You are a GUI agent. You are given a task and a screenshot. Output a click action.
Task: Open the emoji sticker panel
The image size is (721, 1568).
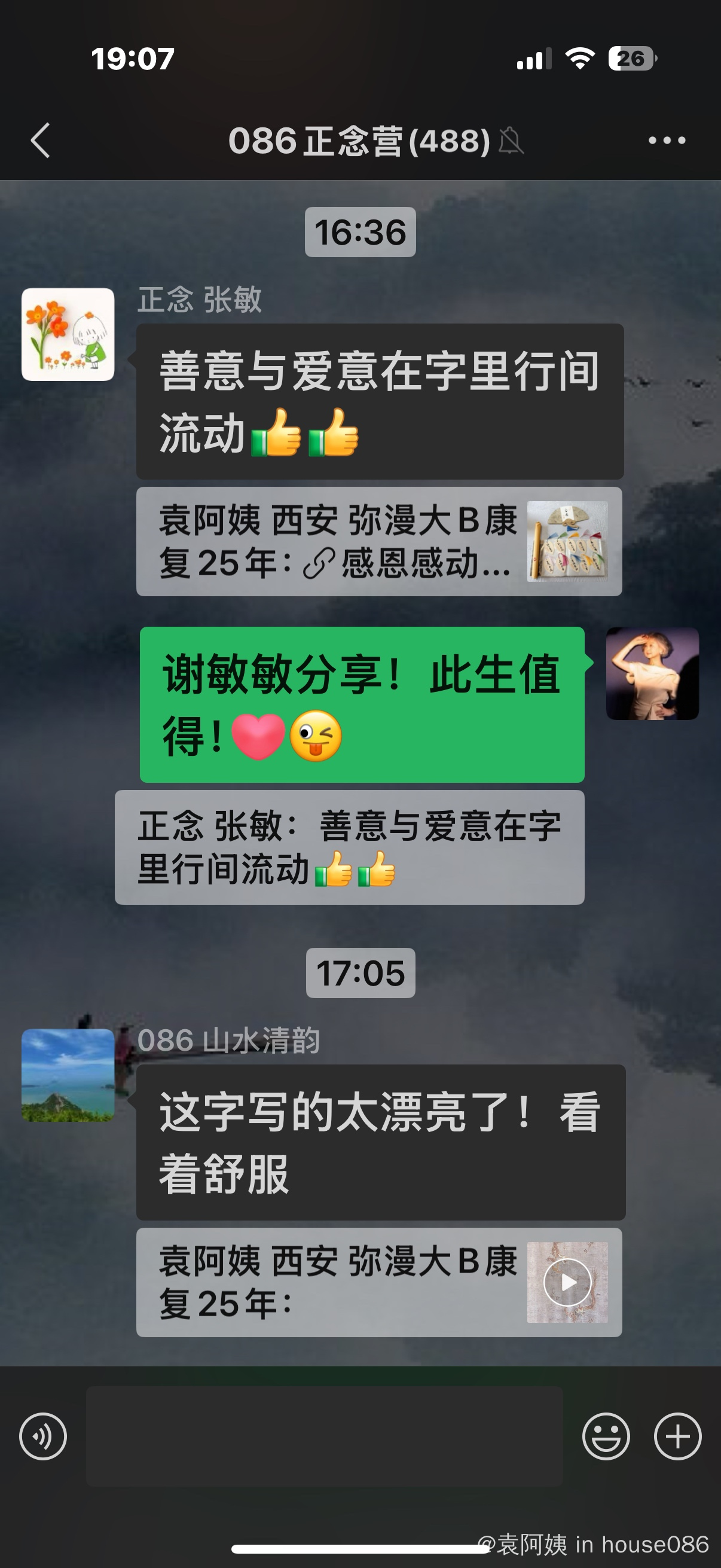click(606, 1436)
